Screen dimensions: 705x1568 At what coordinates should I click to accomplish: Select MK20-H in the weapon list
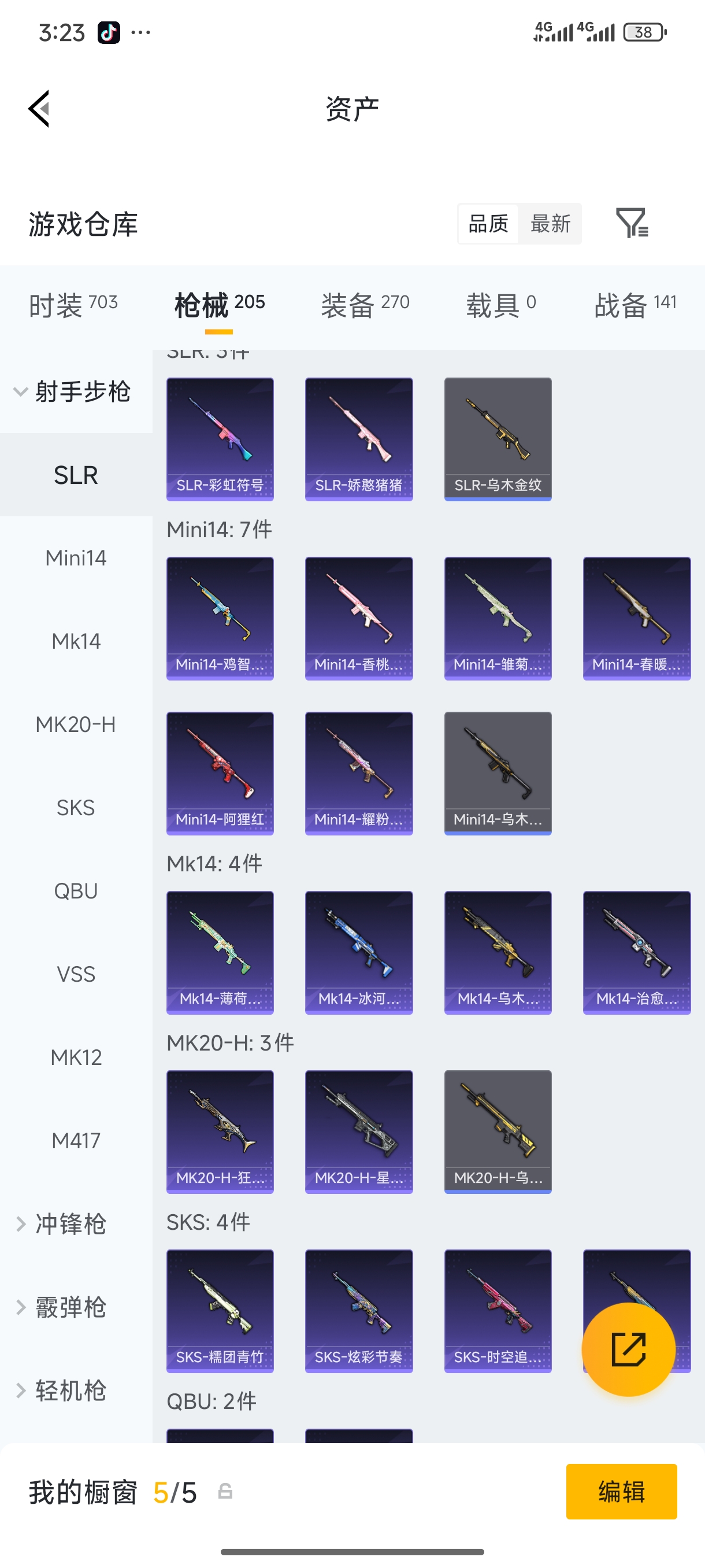(76, 724)
